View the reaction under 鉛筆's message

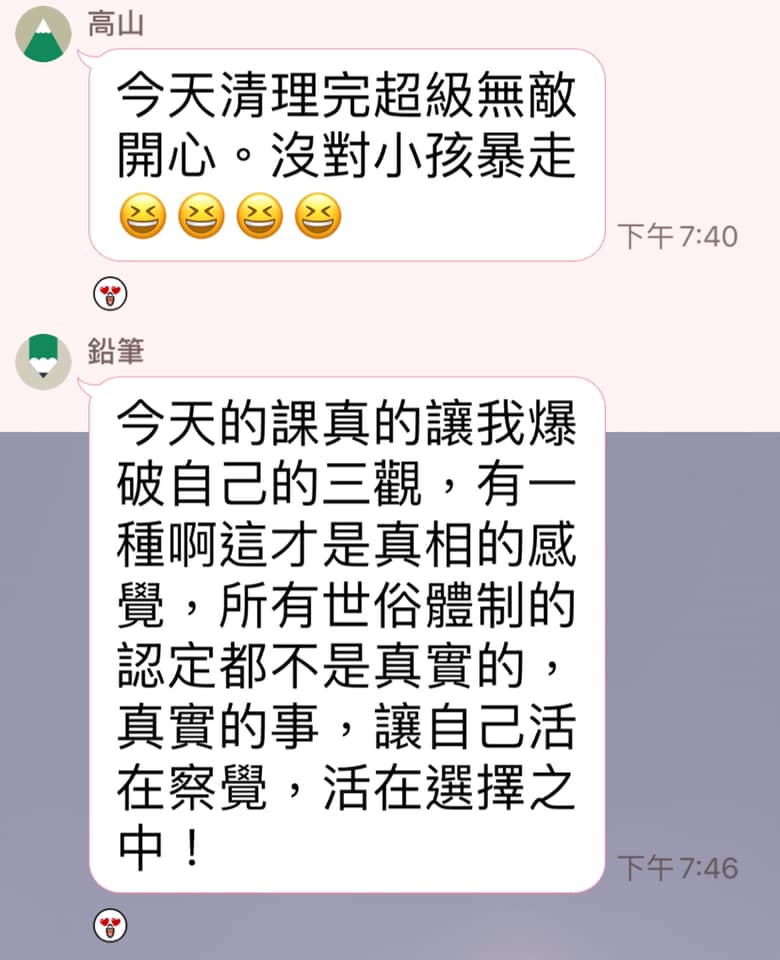tap(110, 926)
